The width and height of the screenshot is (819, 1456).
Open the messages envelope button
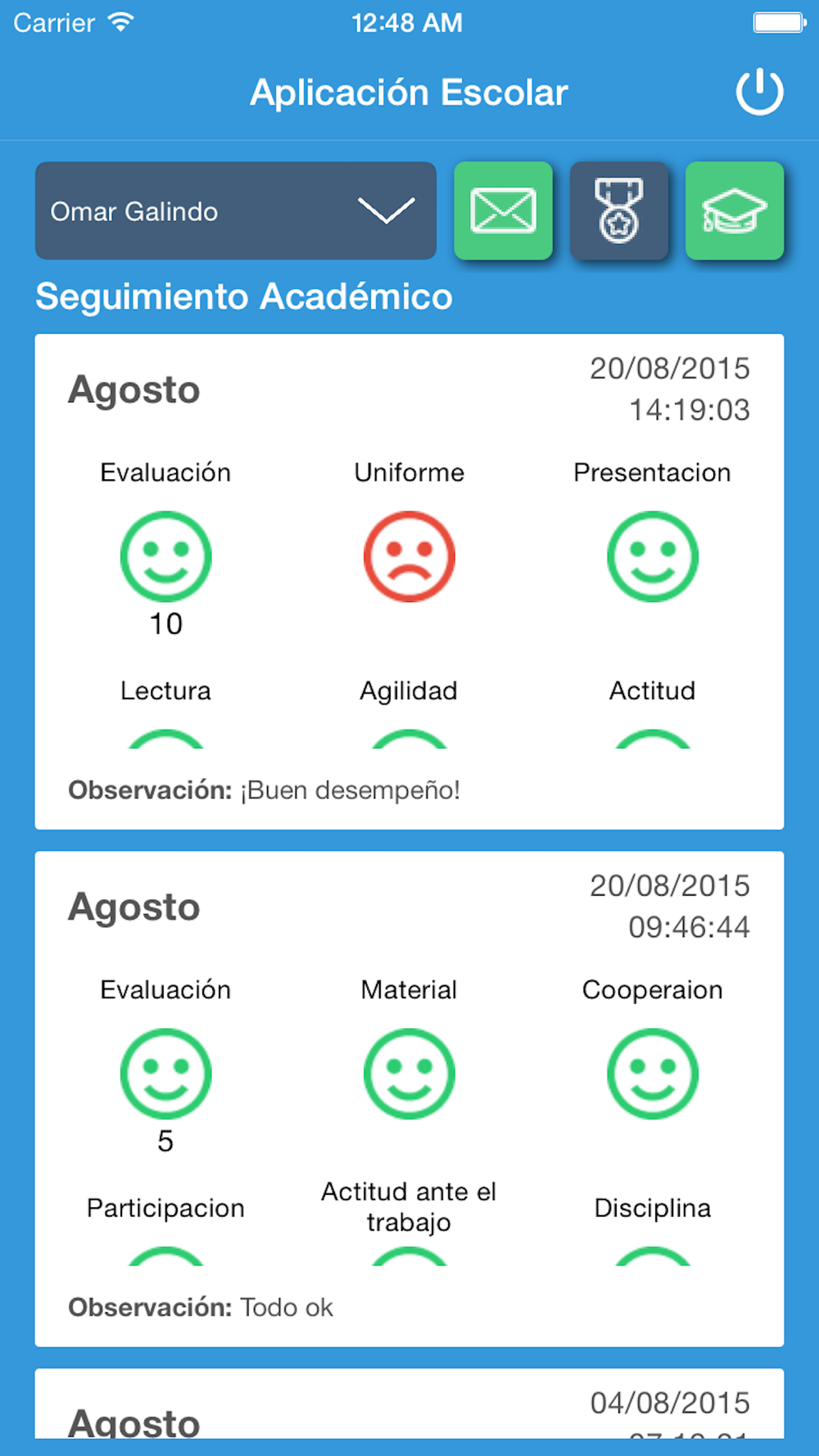click(x=503, y=210)
